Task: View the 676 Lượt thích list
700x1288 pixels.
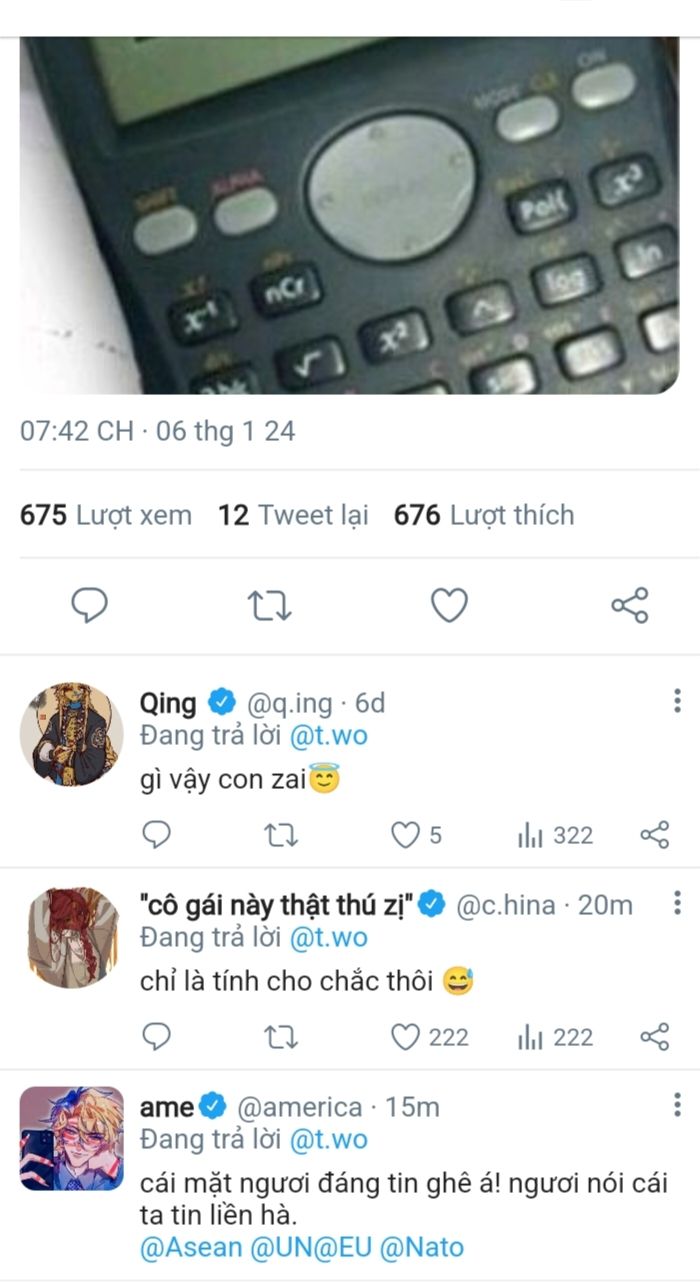Action: [x=484, y=515]
